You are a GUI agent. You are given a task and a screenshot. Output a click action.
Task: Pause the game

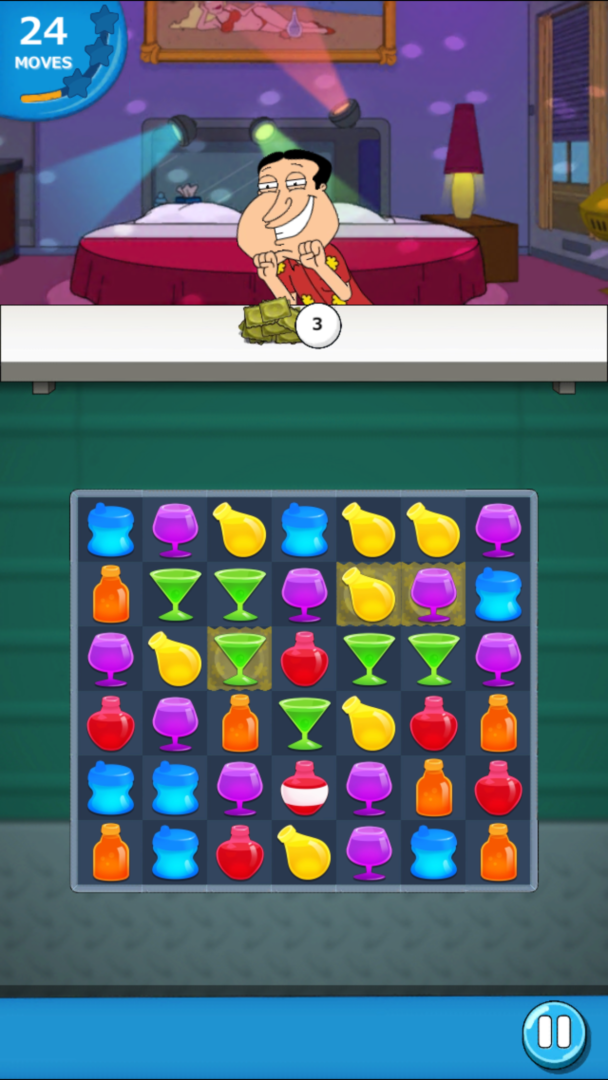pyautogui.click(x=553, y=1033)
